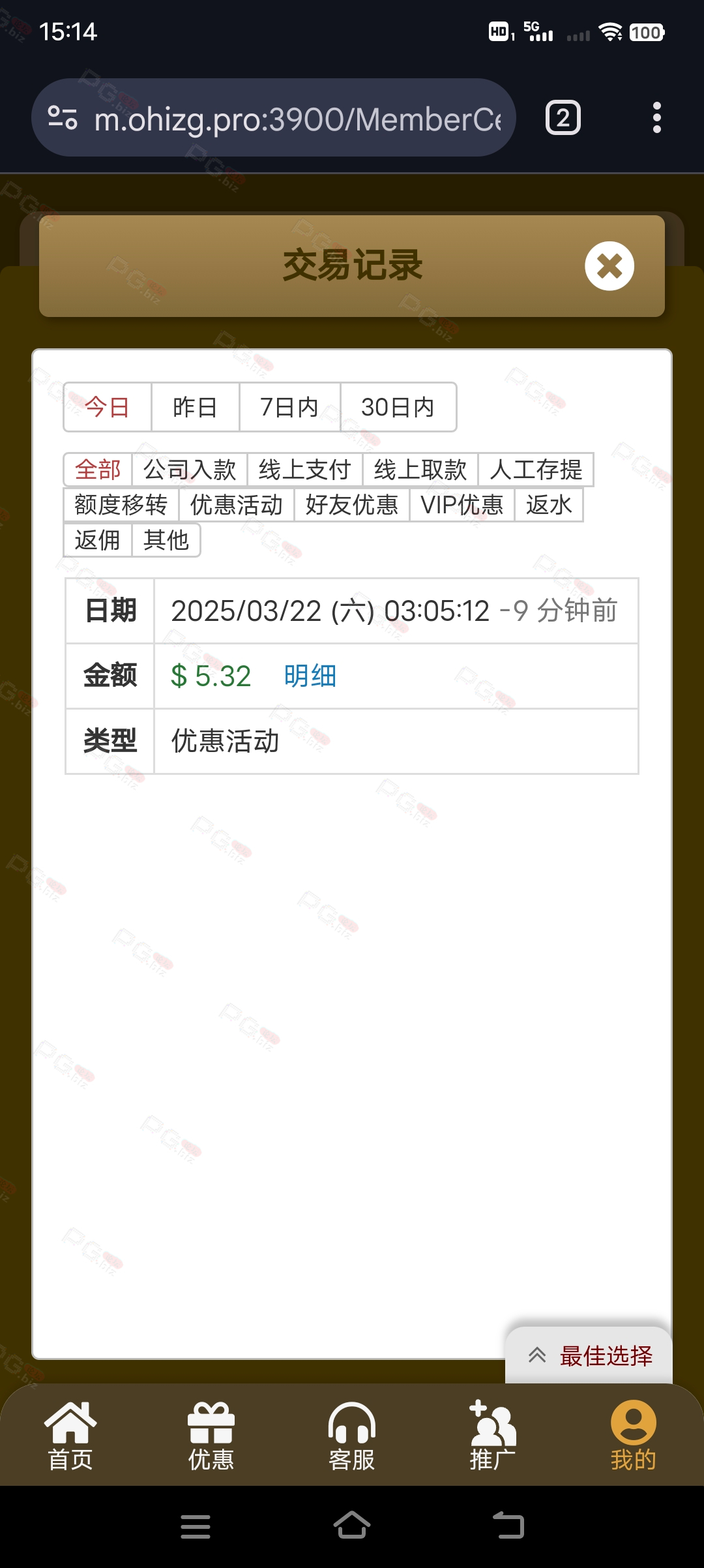Filter by 返水
This screenshot has height=1568, width=704.
click(x=549, y=505)
